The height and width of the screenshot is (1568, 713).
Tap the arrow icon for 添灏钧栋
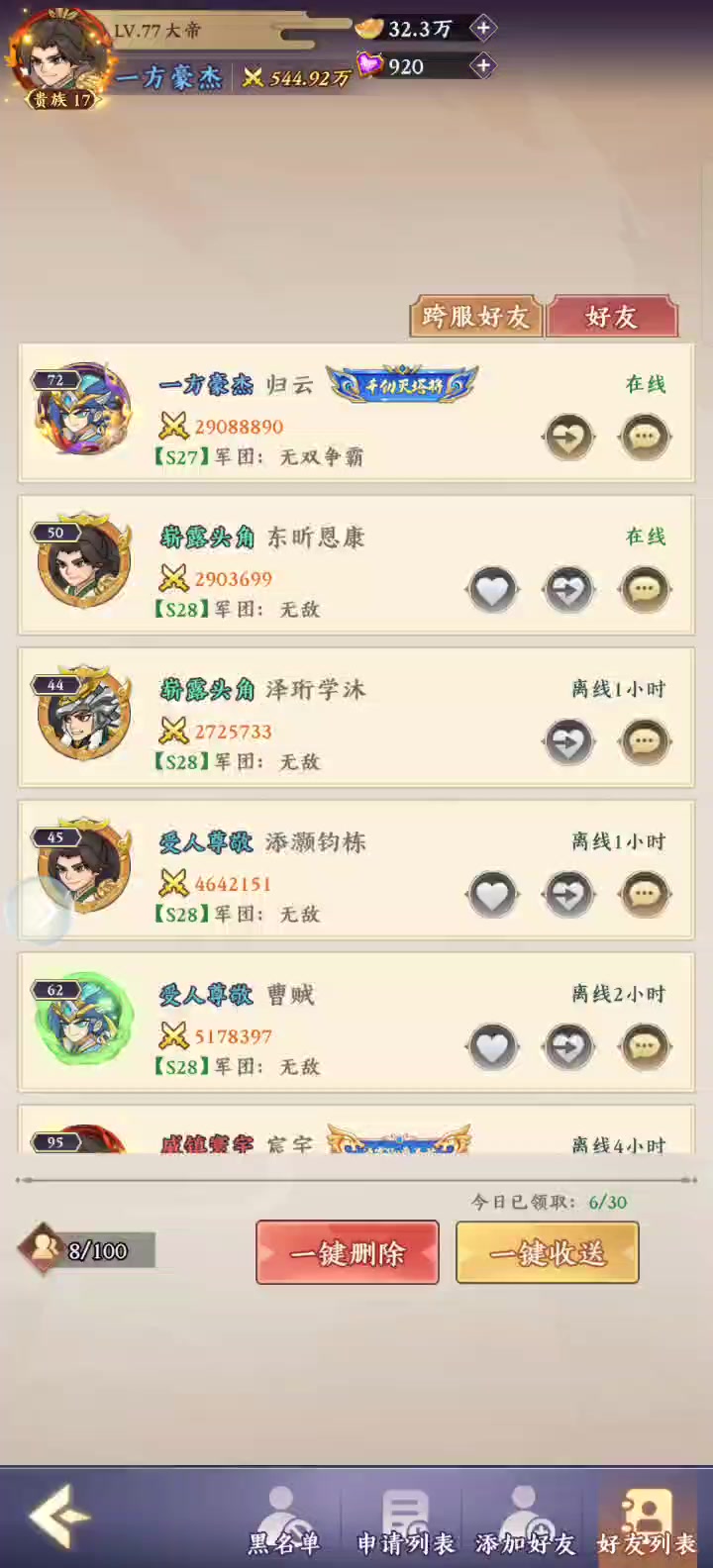pyautogui.click(x=568, y=895)
